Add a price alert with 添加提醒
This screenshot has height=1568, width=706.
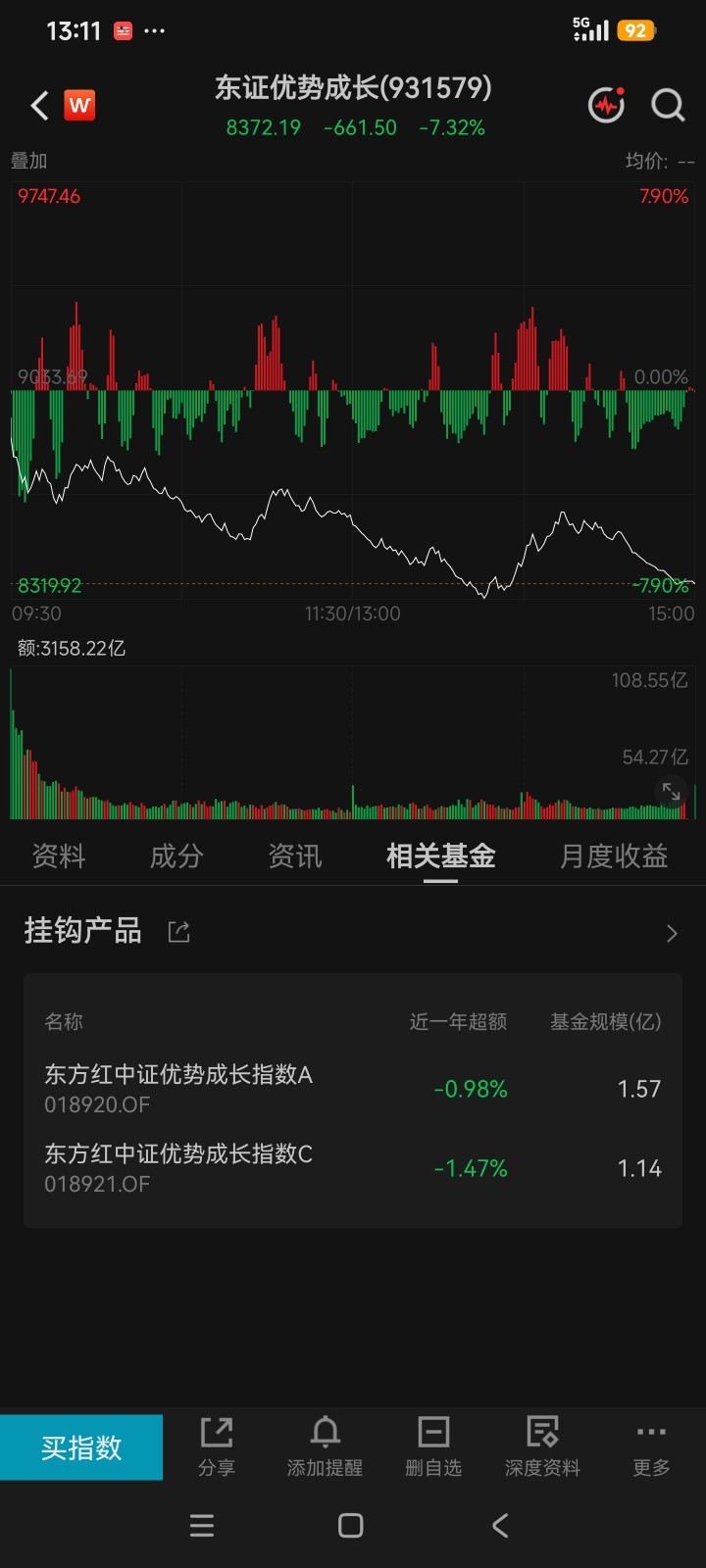tap(325, 1446)
